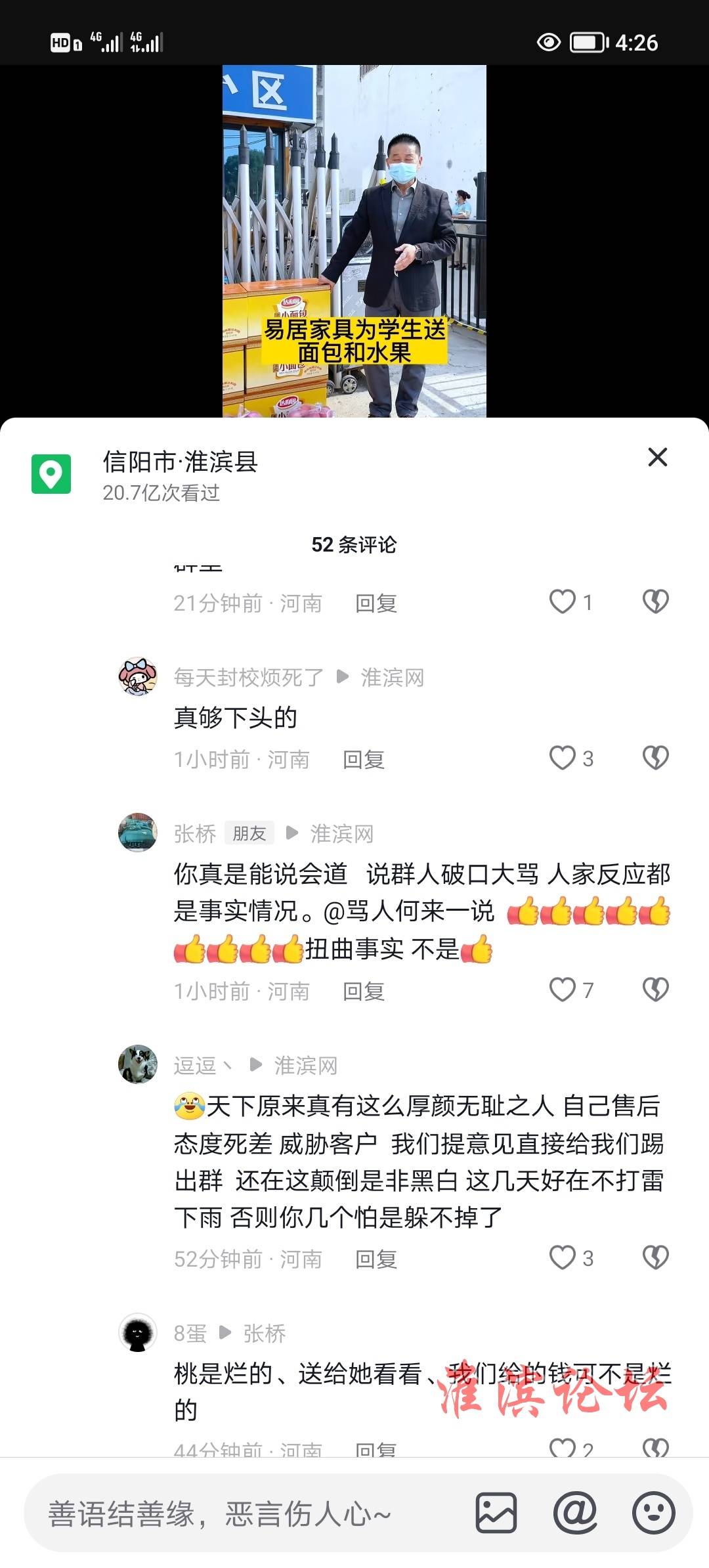709x1568 pixels.
Task: Tap the comment input field
Action: pyautogui.click(x=249, y=1513)
